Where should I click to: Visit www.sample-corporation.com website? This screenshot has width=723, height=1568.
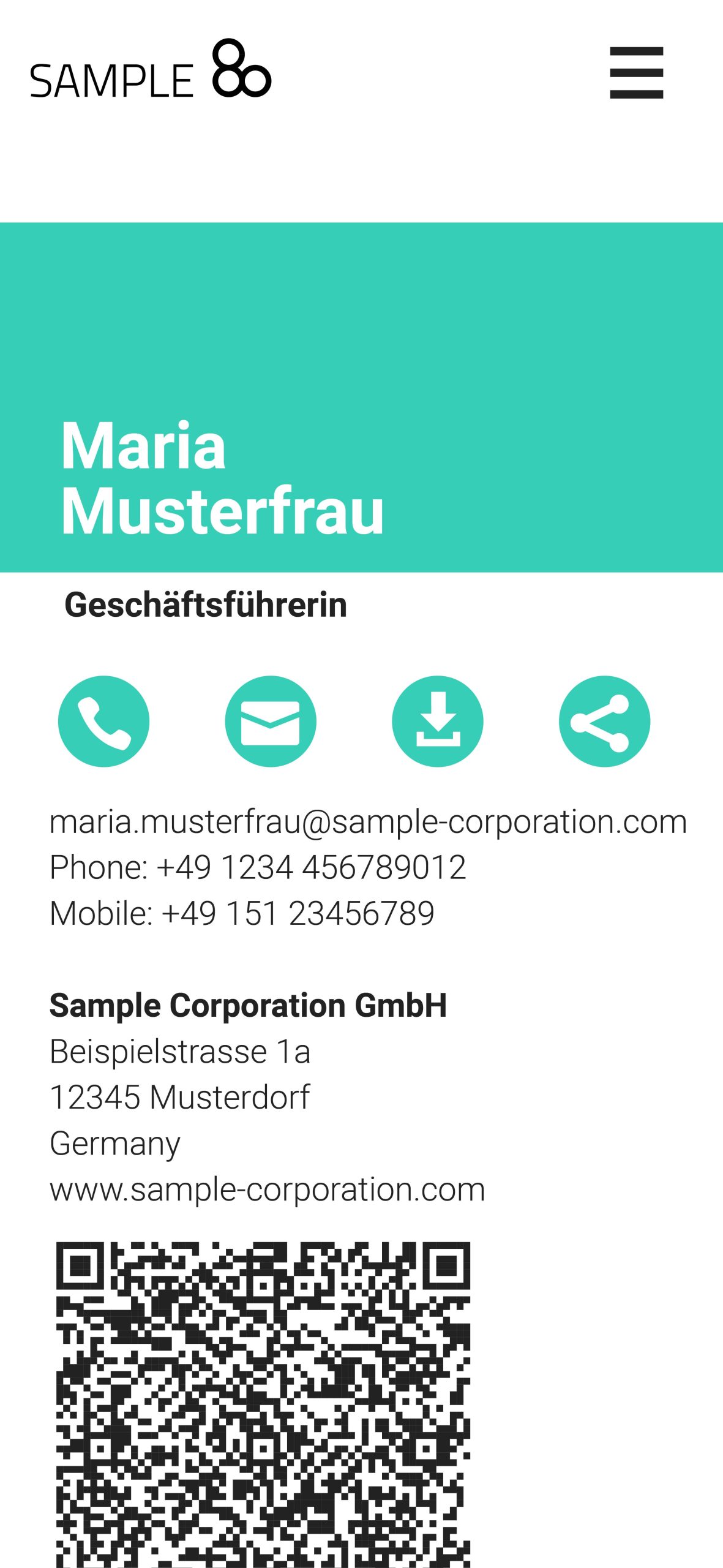click(267, 1189)
